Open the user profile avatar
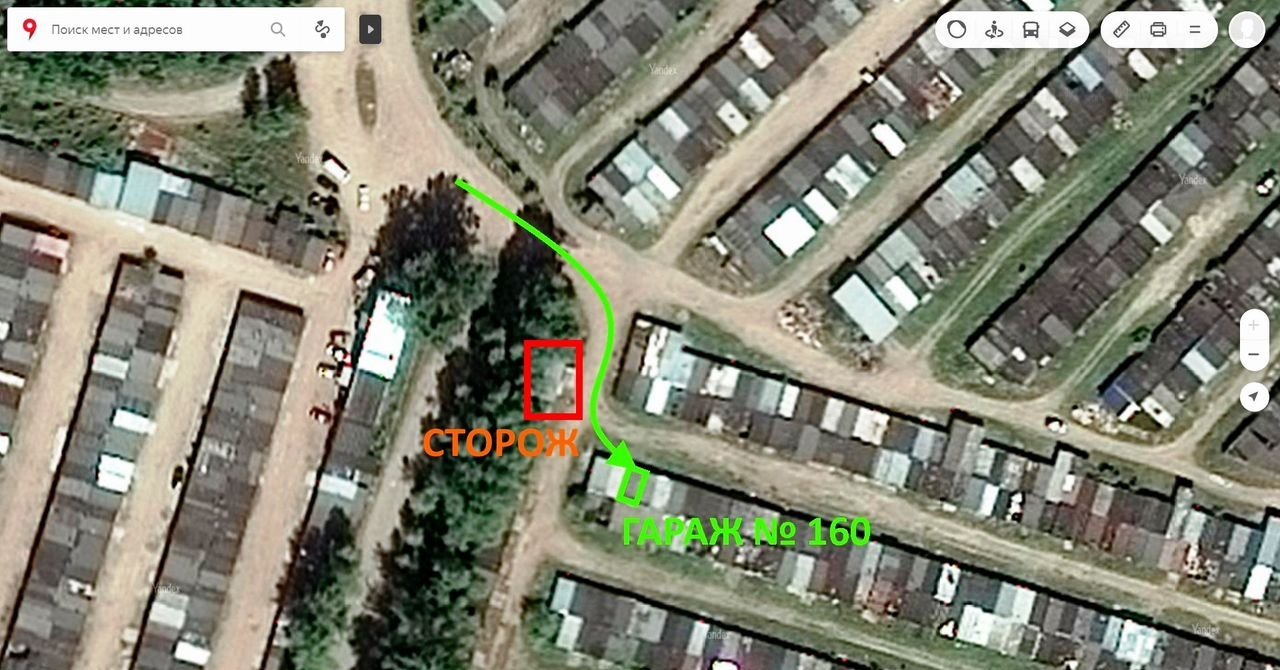1280x670 pixels. (1247, 29)
